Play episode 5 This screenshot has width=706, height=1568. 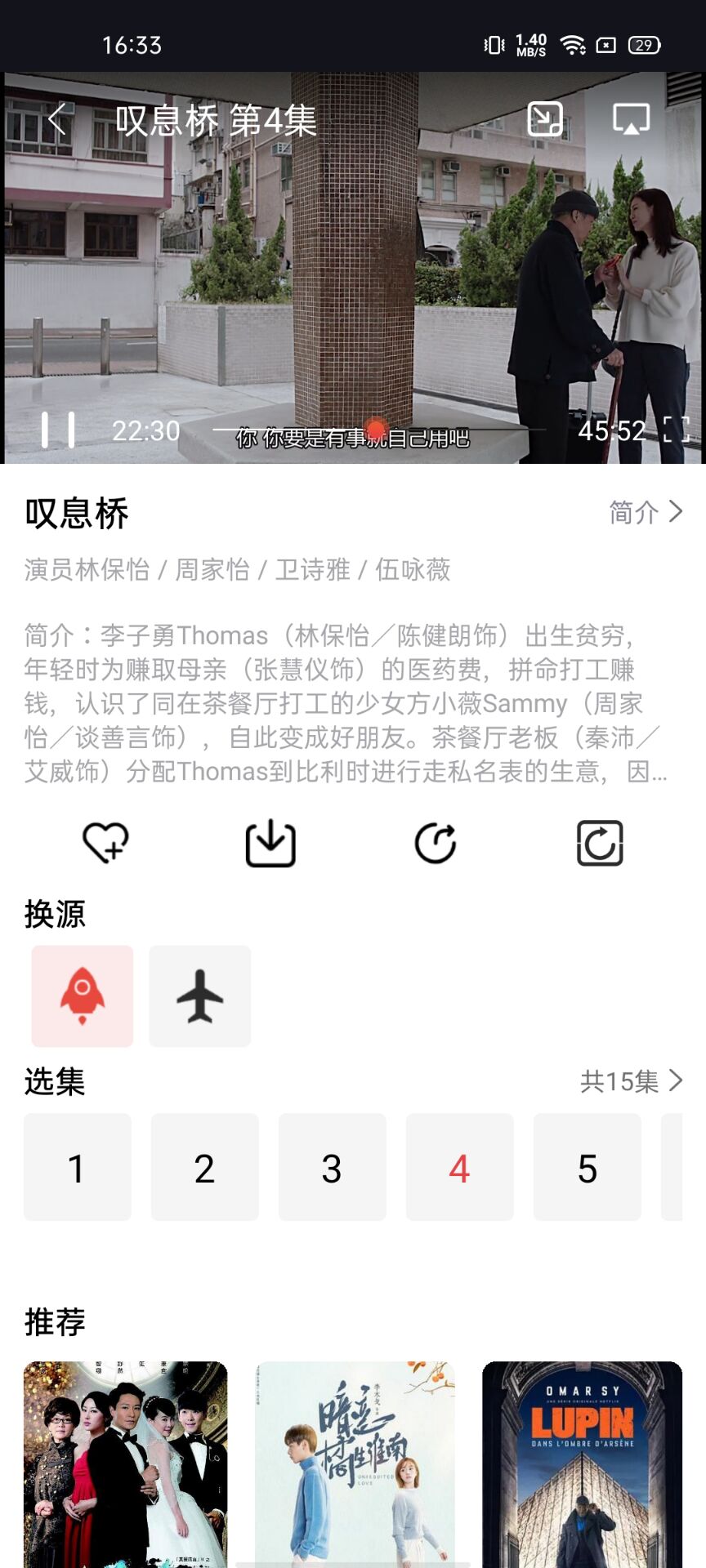[587, 1168]
